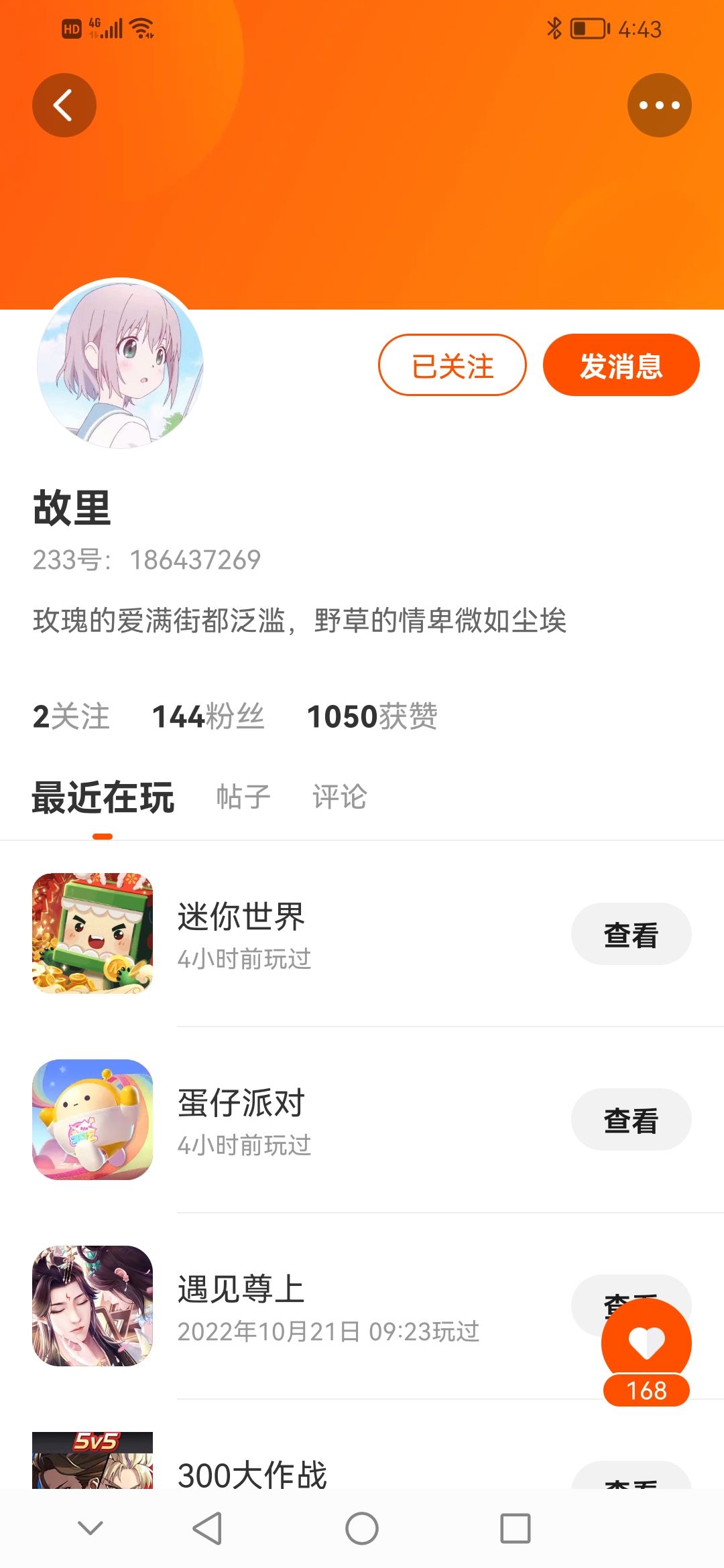Go to the system home screen
The image size is (724, 1568).
[x=362, y=1529]
